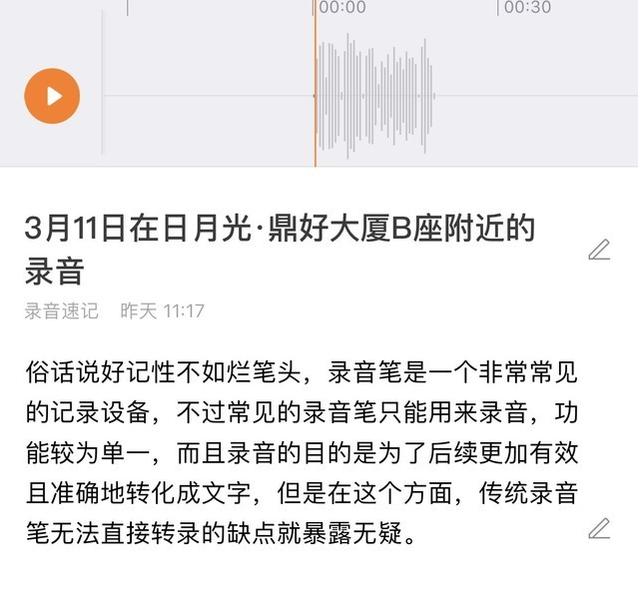The height and width of the screenshot is (597, 640).
Task: Edit the transcribed text with the lower pencil icon
Action: pos(599,528)
